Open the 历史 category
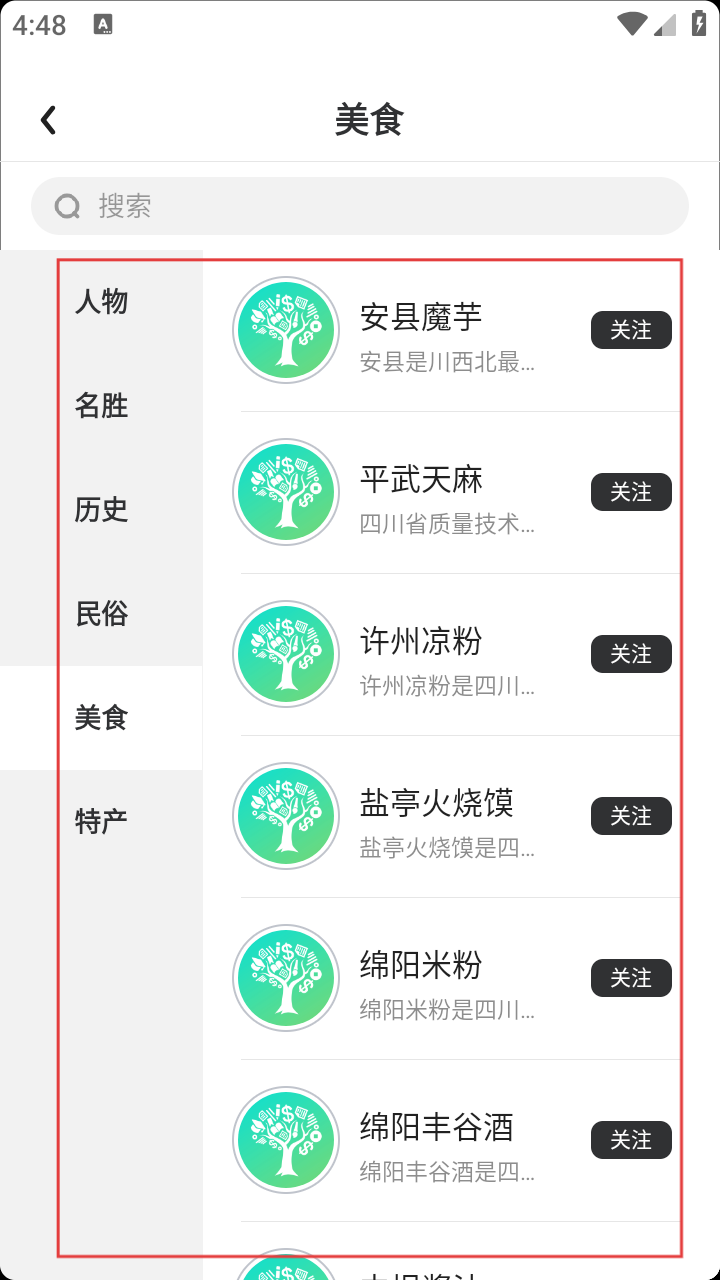Screen dimensions: 720x1280 (x=101, y=510)
